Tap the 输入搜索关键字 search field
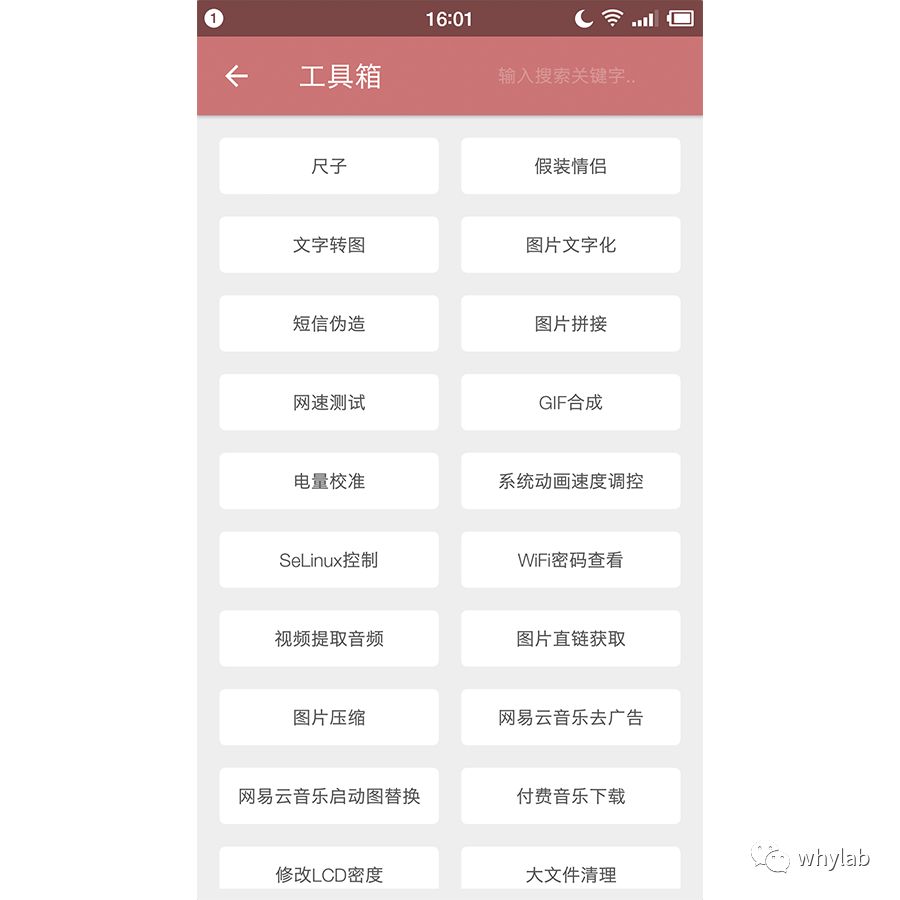The image size is (900, 900). point(567,76)
